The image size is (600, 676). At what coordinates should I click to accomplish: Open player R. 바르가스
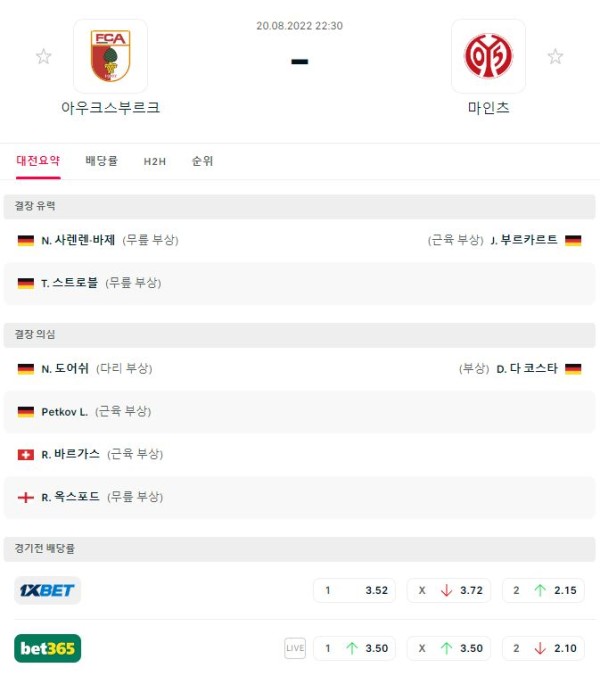[x=70, y=454]
